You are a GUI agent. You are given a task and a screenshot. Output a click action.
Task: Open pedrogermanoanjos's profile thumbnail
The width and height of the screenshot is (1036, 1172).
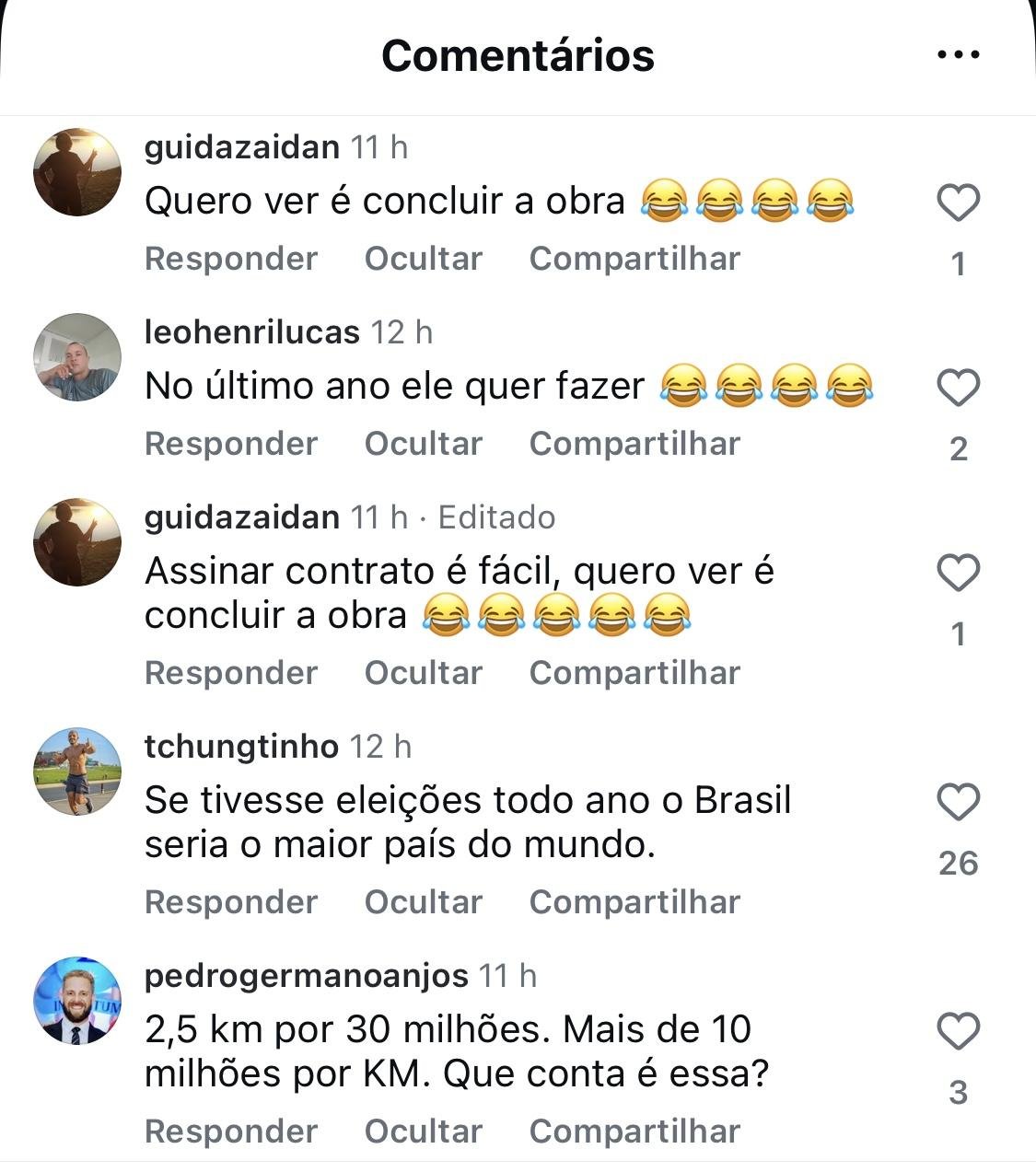pos(76,1002)
